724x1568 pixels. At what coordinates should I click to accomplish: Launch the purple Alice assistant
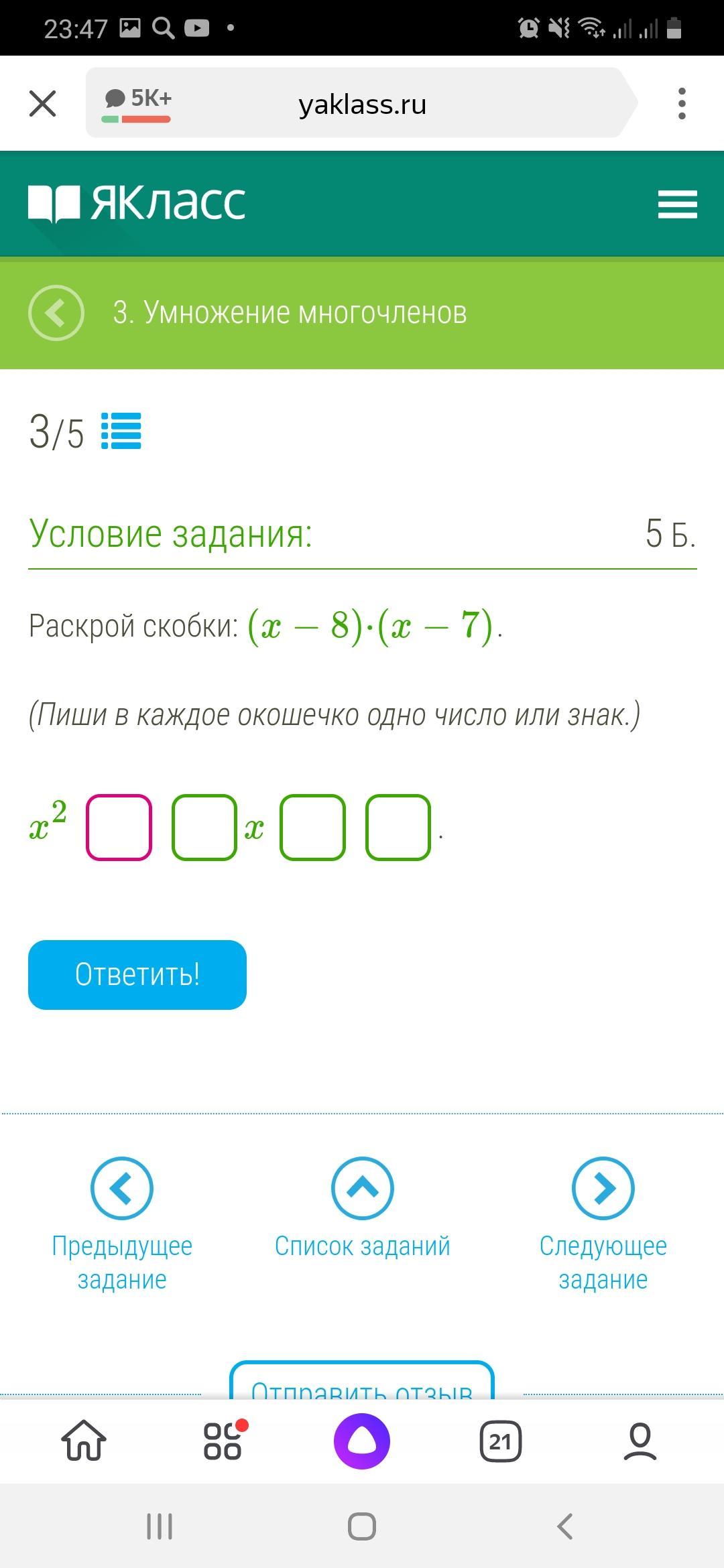click(362, 1441)
